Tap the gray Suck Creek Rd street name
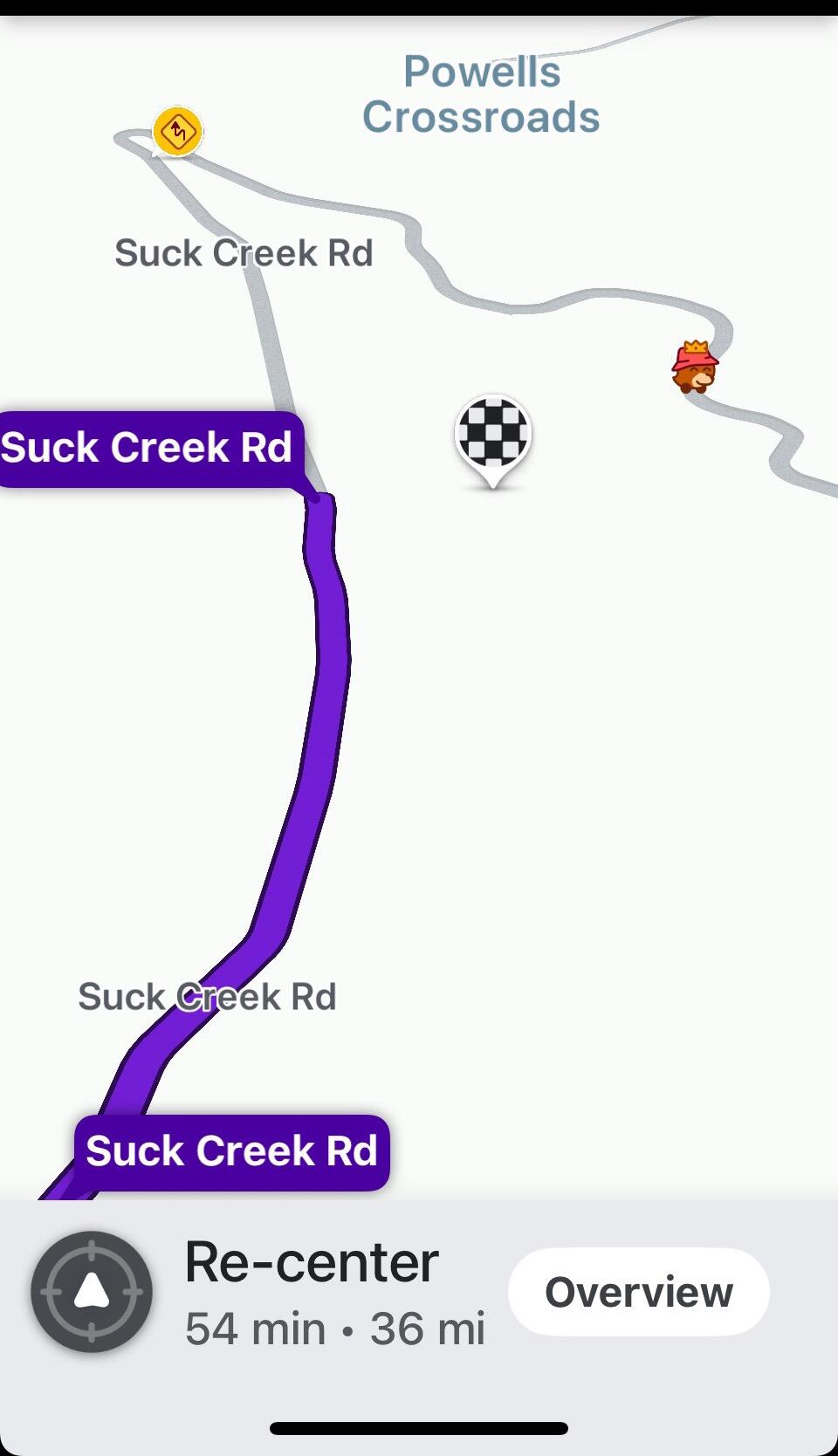838x1456 pixels. pyautogui.click(x=245, y=252)
